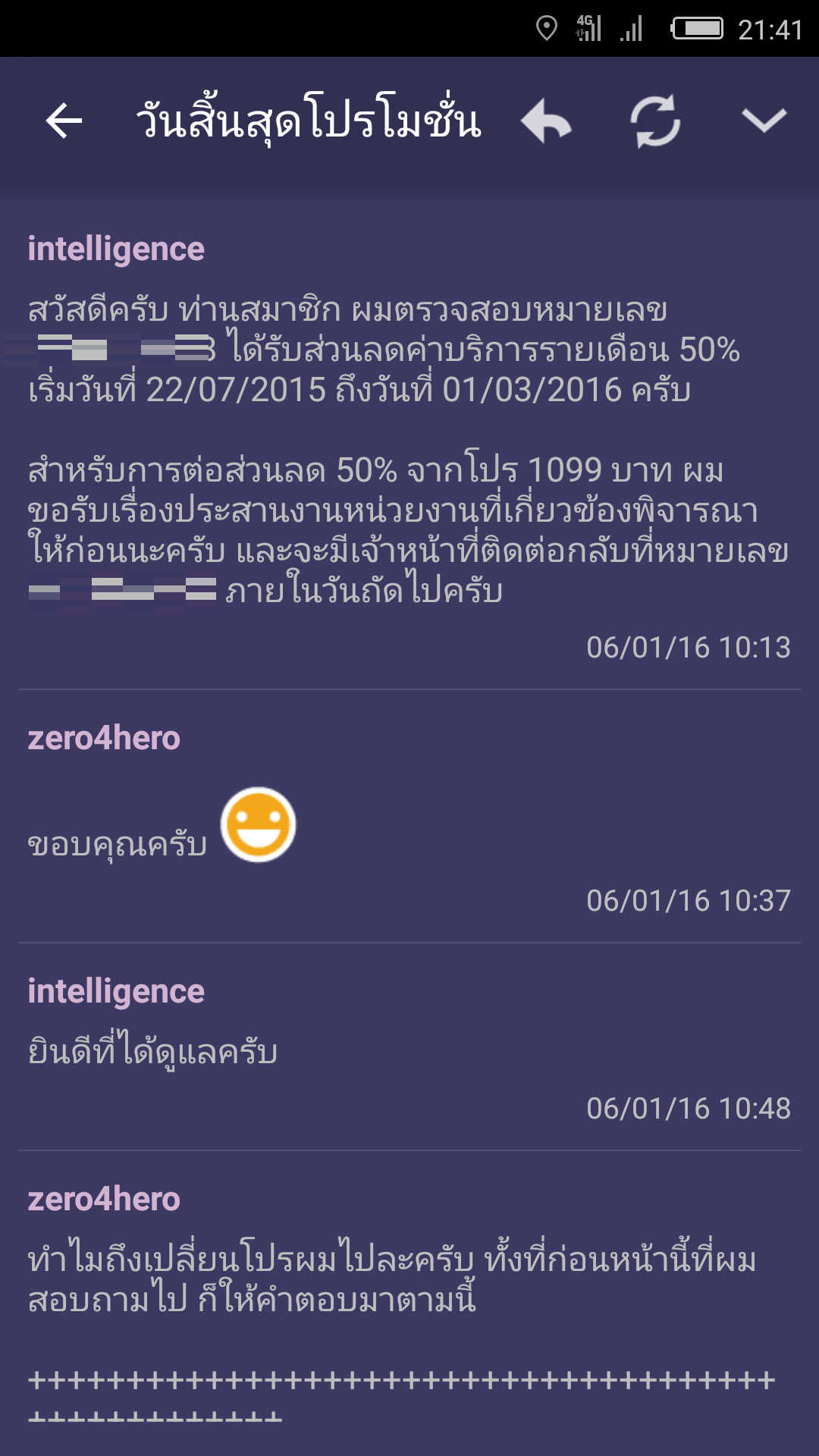Refresh the thread
Viewport: 819px width, 1456px height.
(655, 121)
